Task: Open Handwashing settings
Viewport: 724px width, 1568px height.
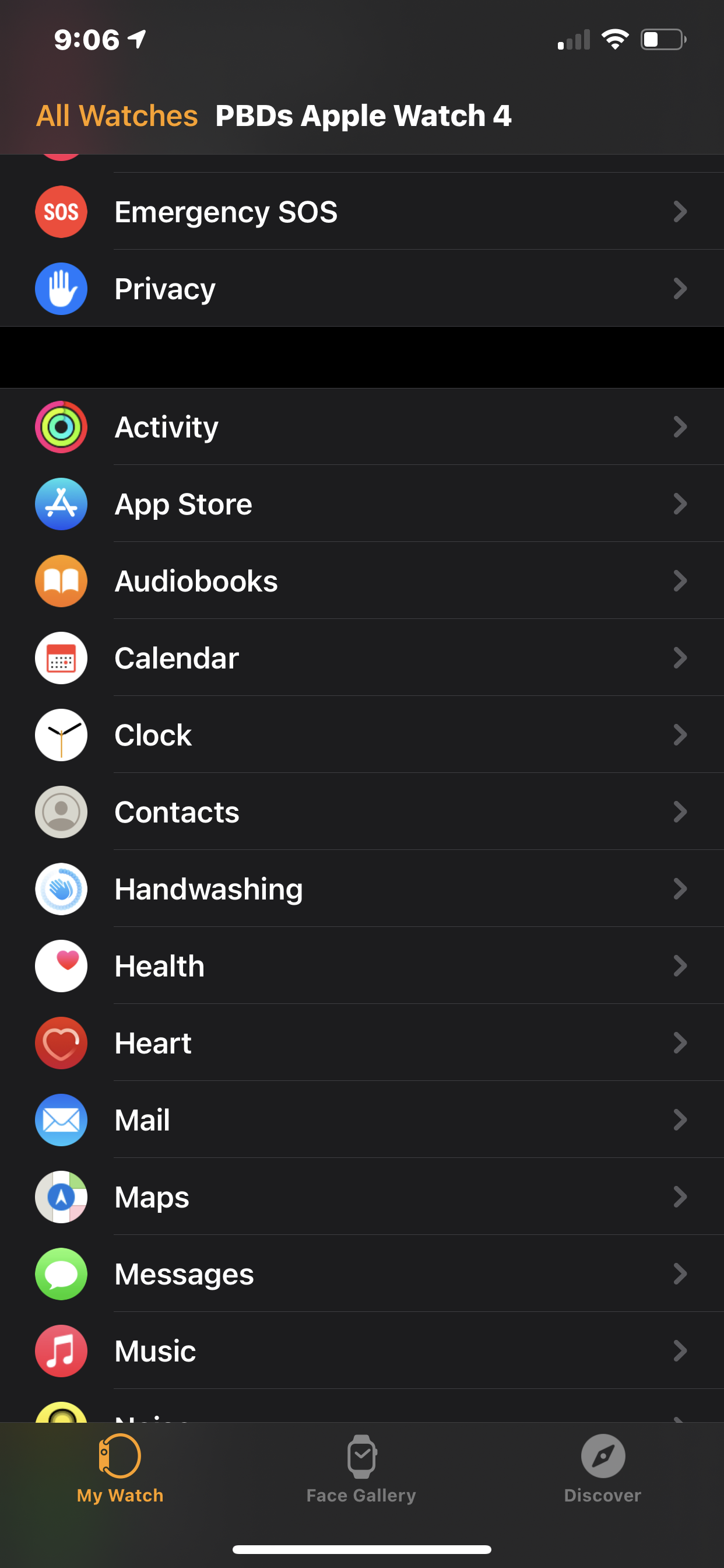Action: coord(361,888)
